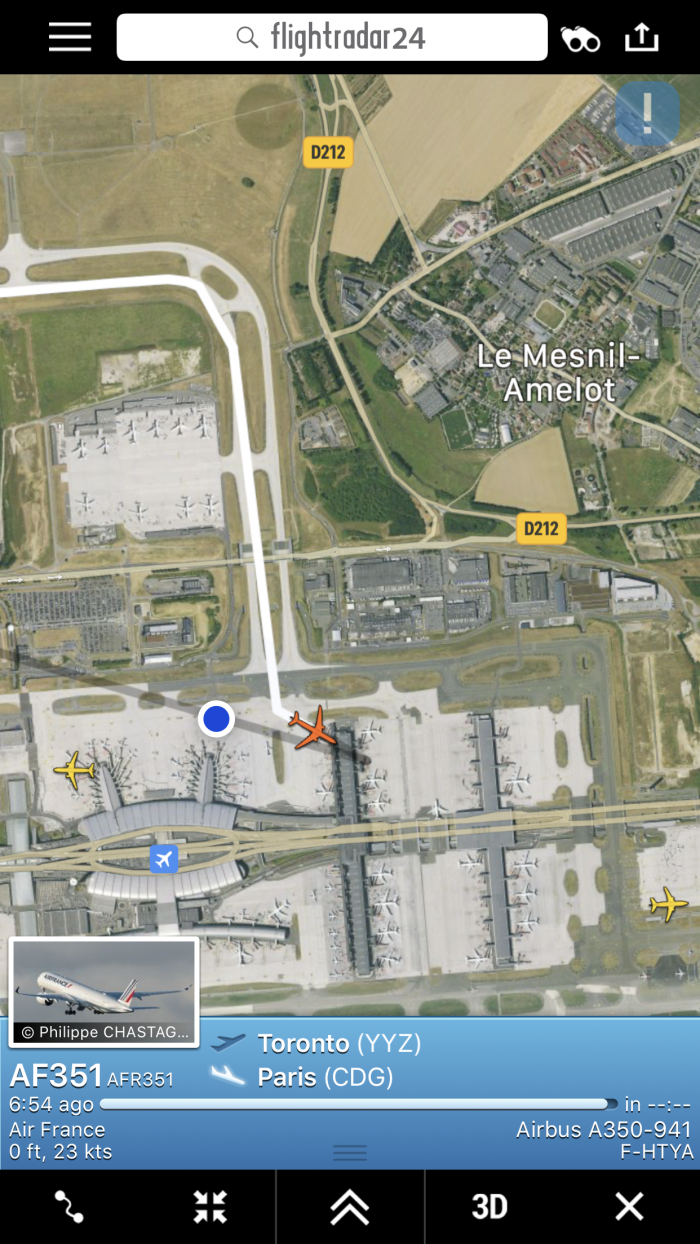
Task: Expand flight details with double chevron
Action: click(x=350, y=1207)
